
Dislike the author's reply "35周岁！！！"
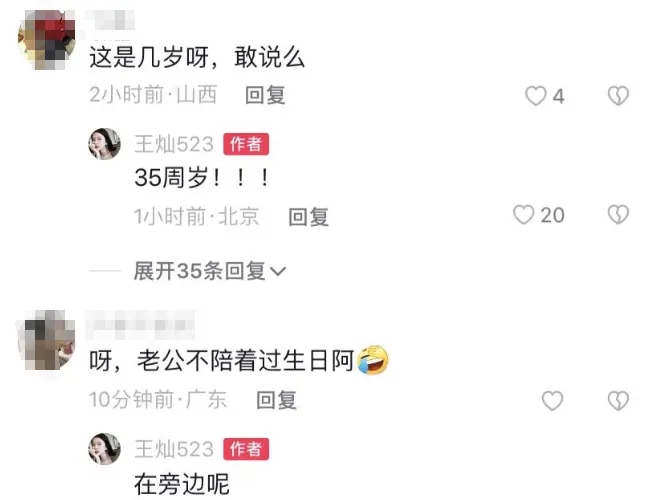coord(619,215)
